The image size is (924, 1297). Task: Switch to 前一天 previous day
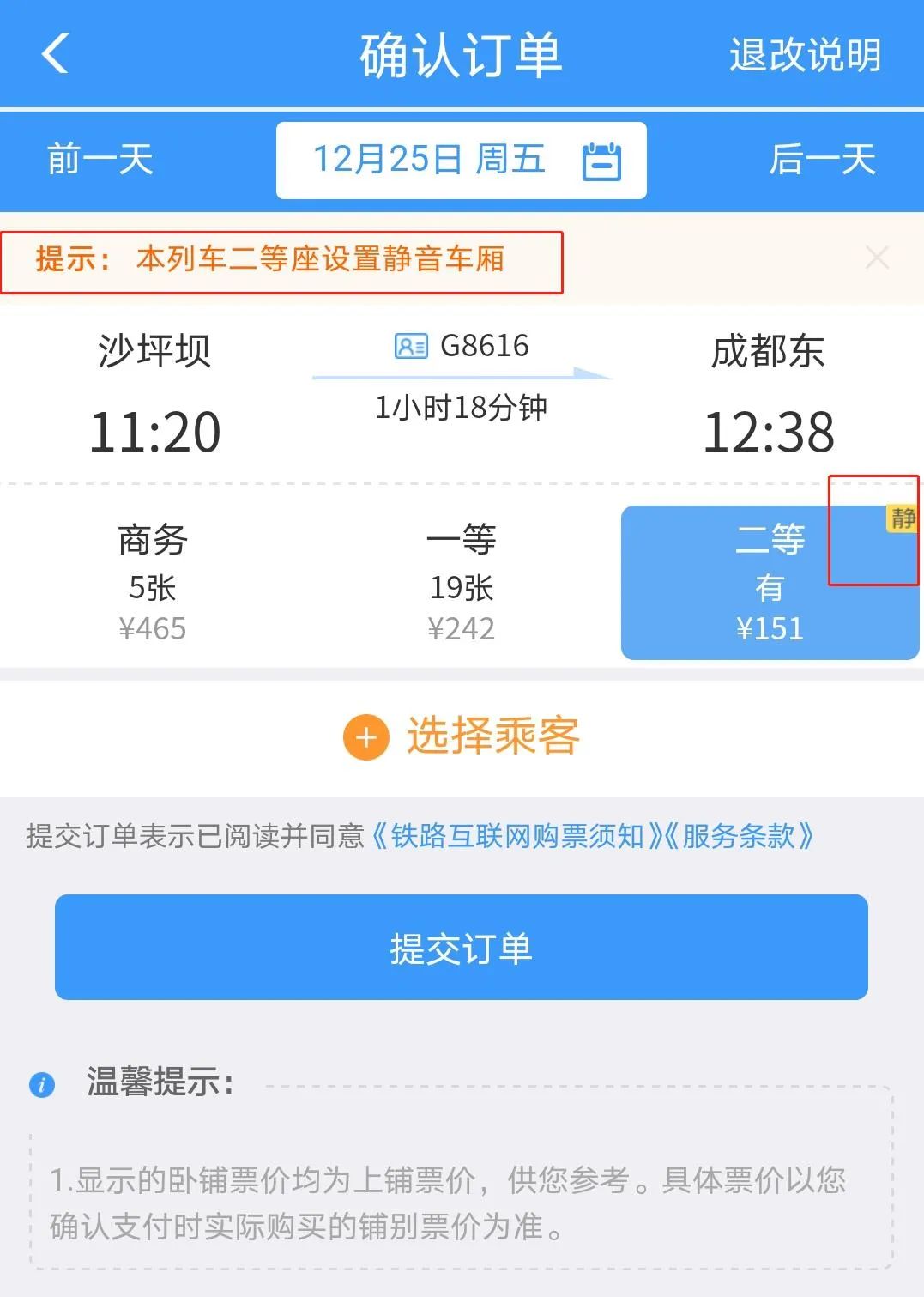click(100, 160)
